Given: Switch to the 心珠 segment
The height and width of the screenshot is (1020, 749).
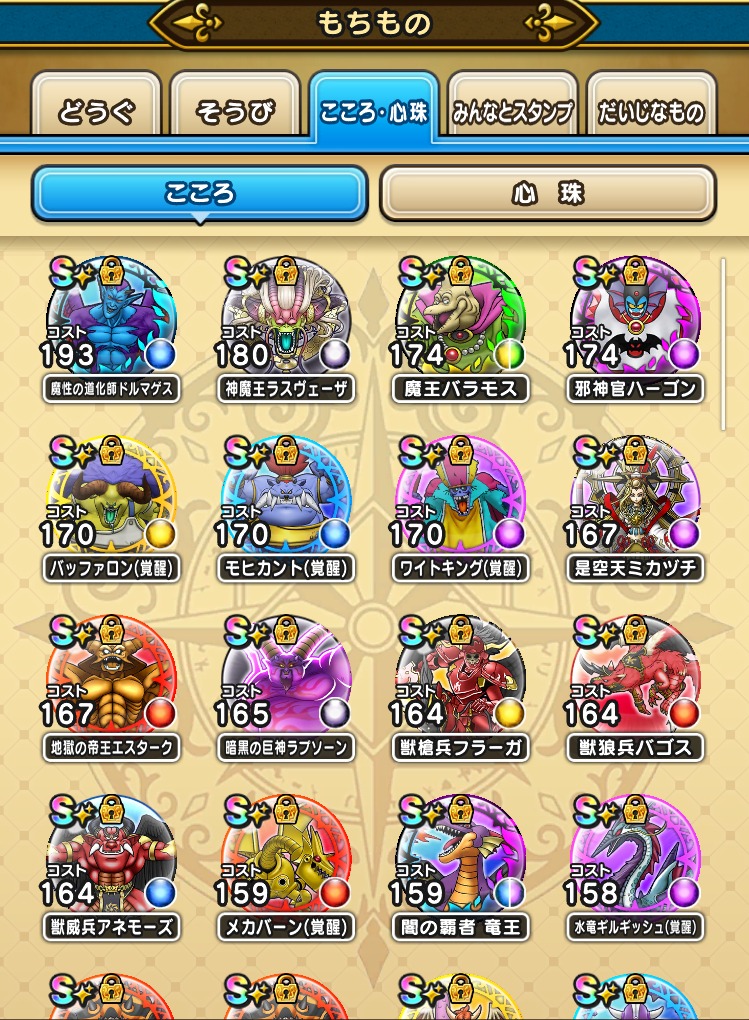Looking at the screenshot, I should (547, 193).
